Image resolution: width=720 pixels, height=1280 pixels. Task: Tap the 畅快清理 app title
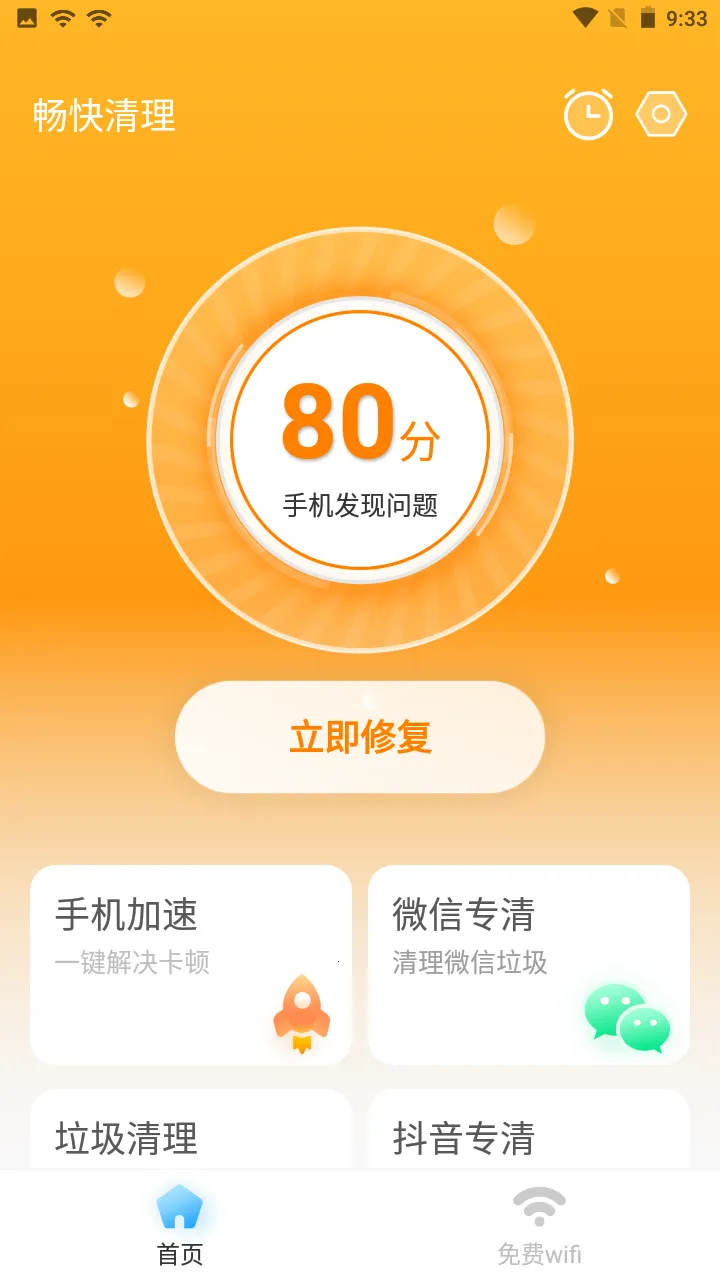pos(102,117)
